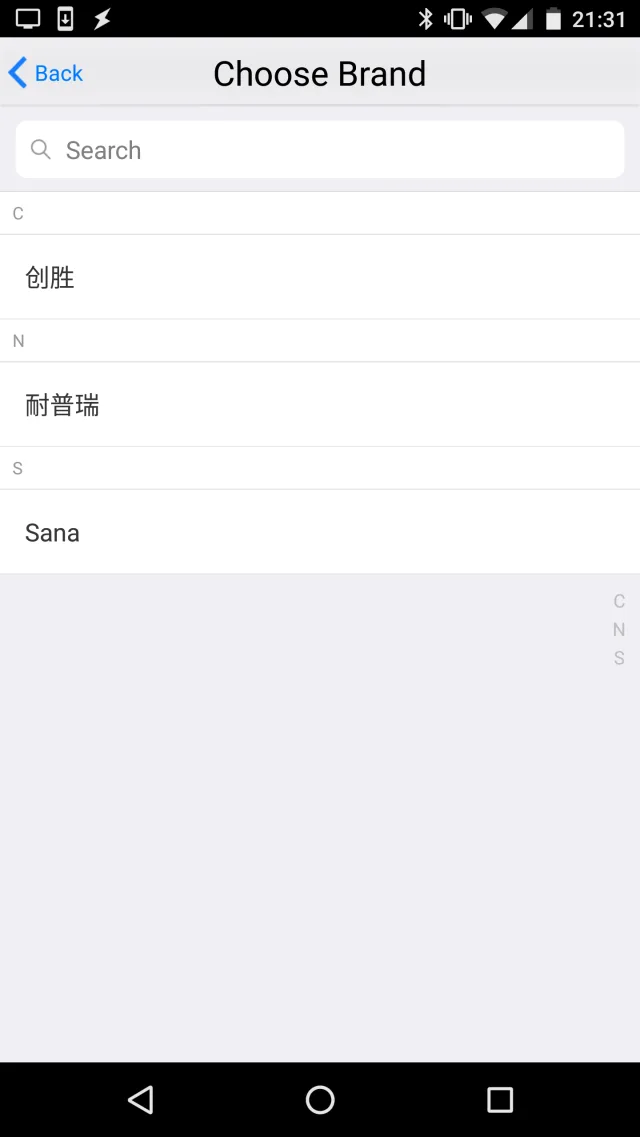Select the brand 创胜

[x=320, y=277]
